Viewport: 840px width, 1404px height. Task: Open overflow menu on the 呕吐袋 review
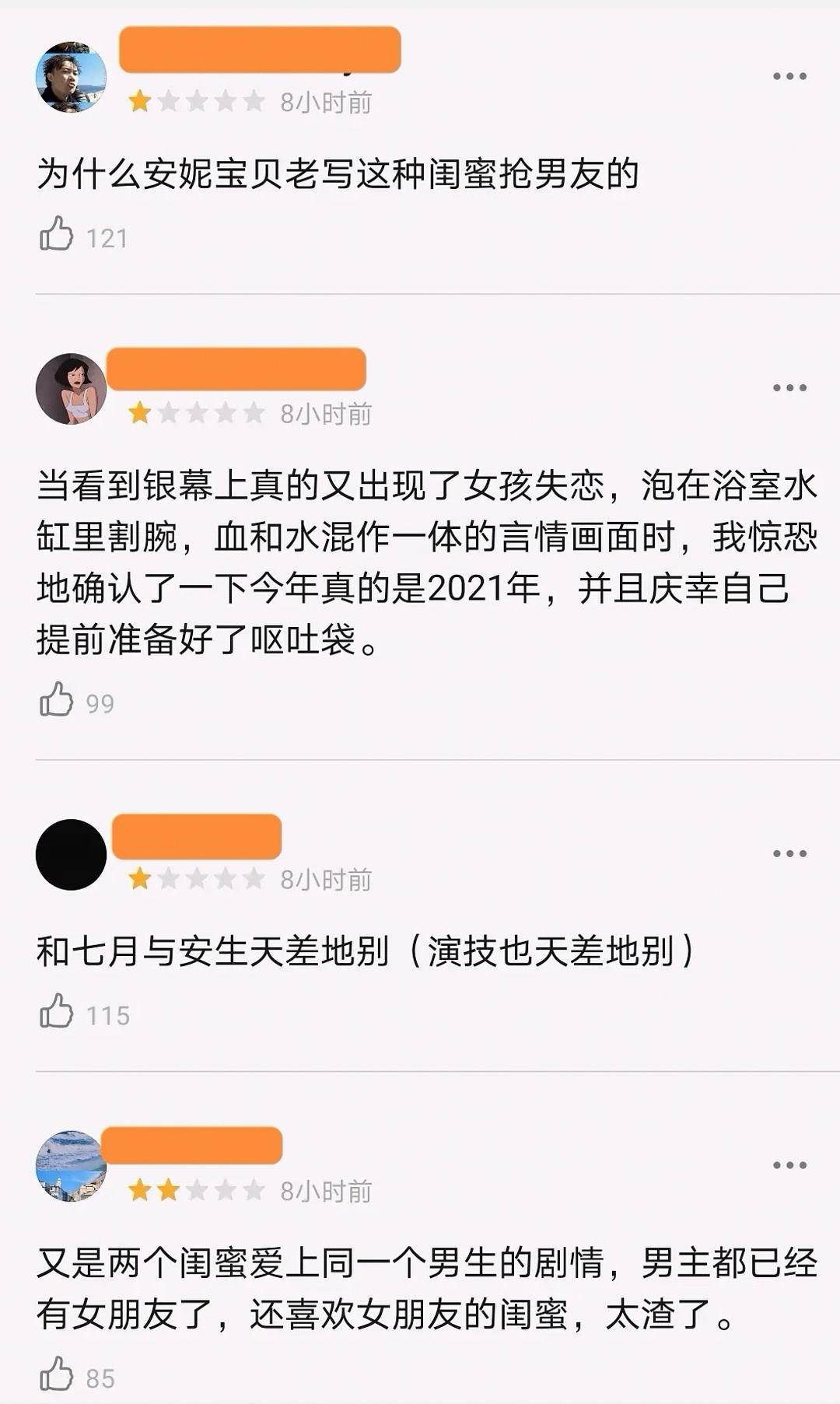pyautogui.click(x=789, y=387)
